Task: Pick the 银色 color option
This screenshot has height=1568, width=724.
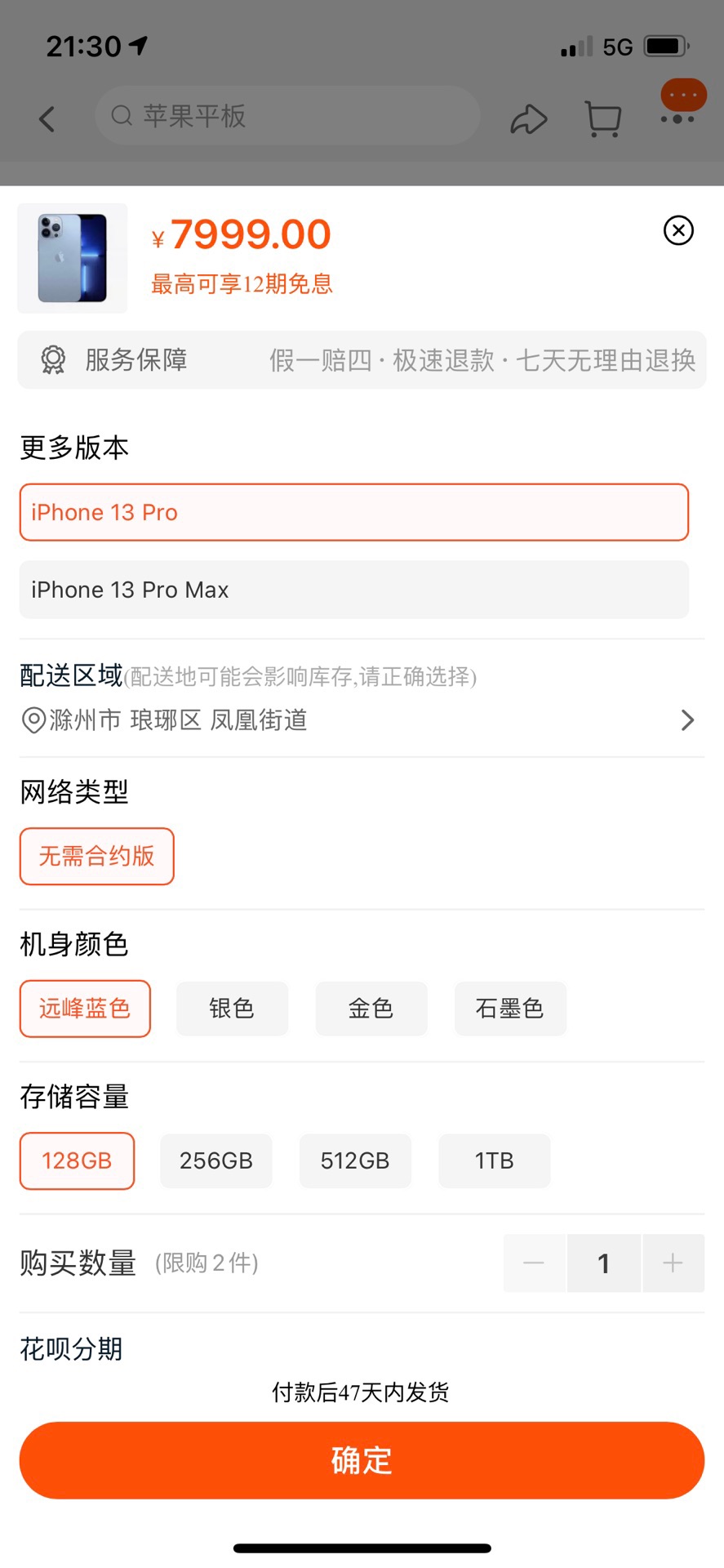Action: 232,1009
